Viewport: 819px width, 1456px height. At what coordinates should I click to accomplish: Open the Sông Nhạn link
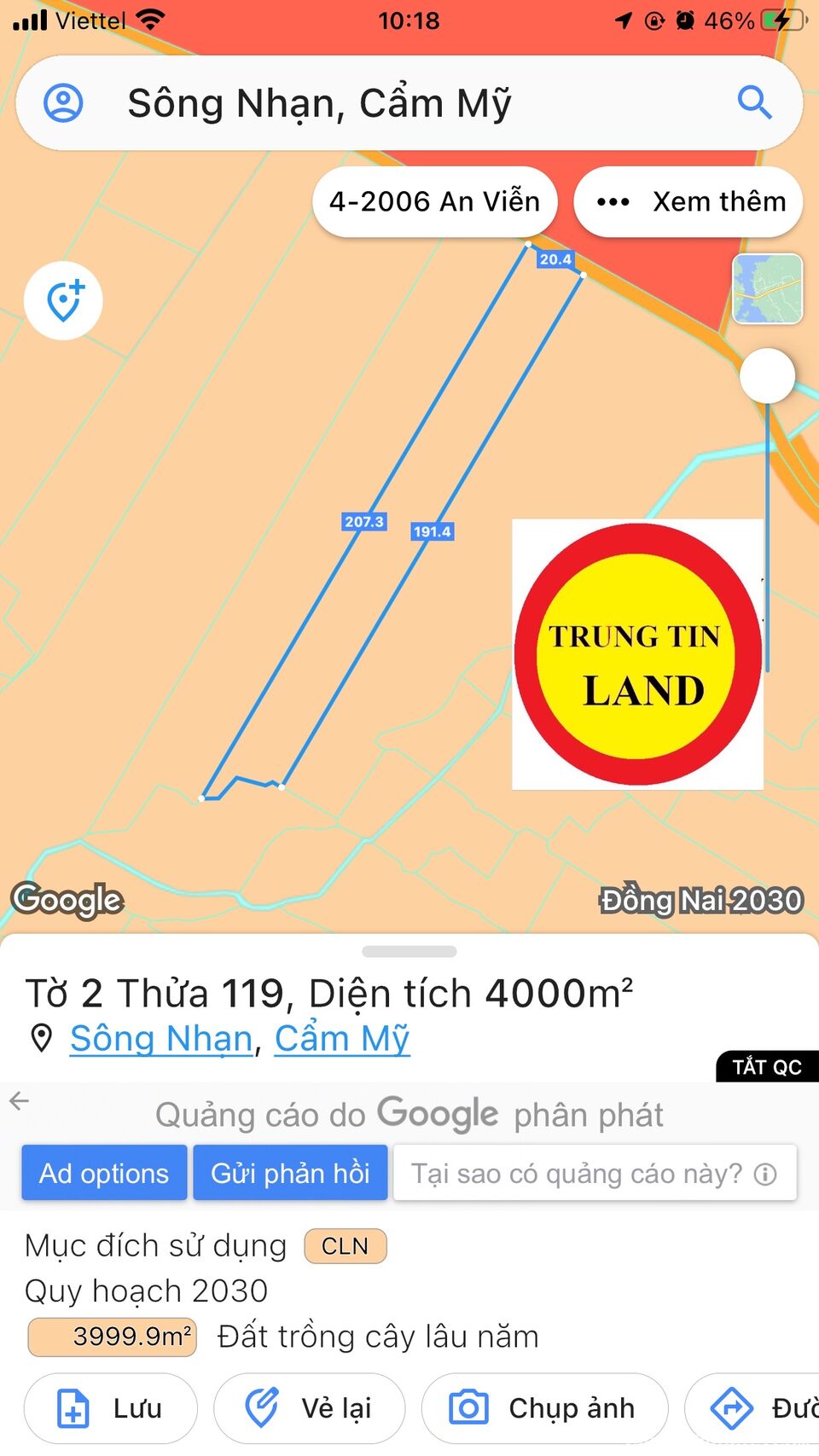coord(161,1039)
